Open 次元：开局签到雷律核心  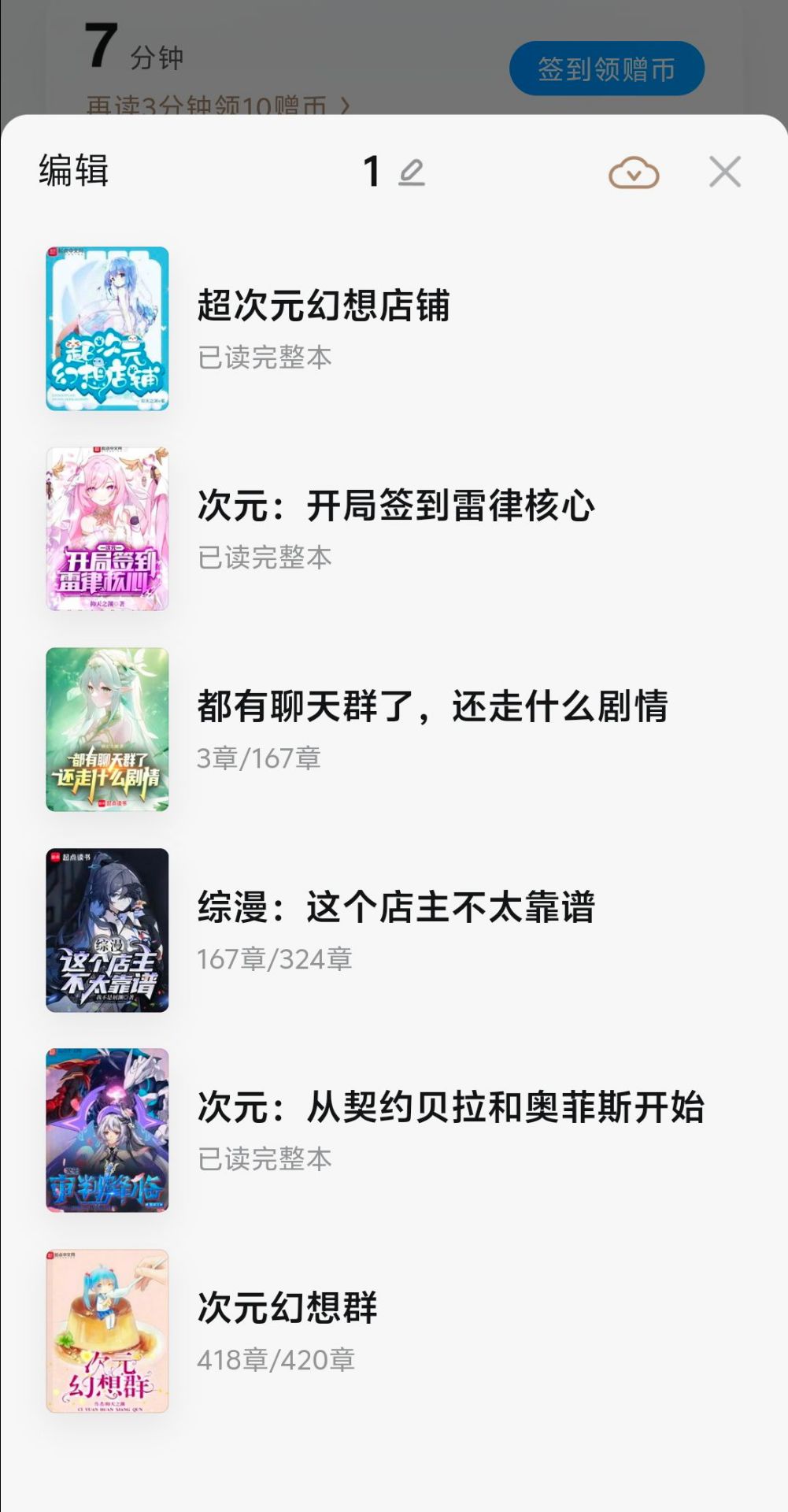394,529
